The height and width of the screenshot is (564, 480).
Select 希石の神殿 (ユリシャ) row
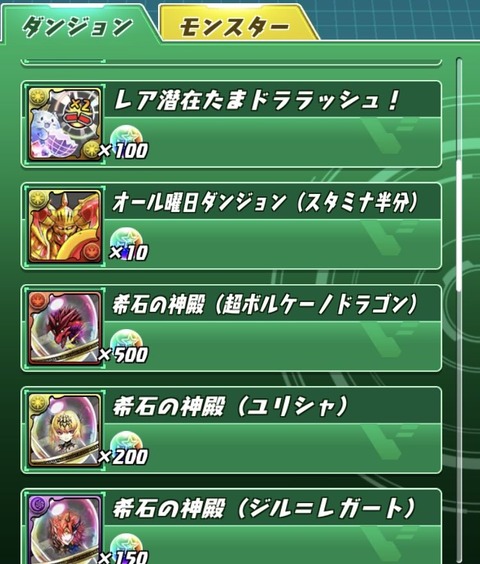(231, 430)
